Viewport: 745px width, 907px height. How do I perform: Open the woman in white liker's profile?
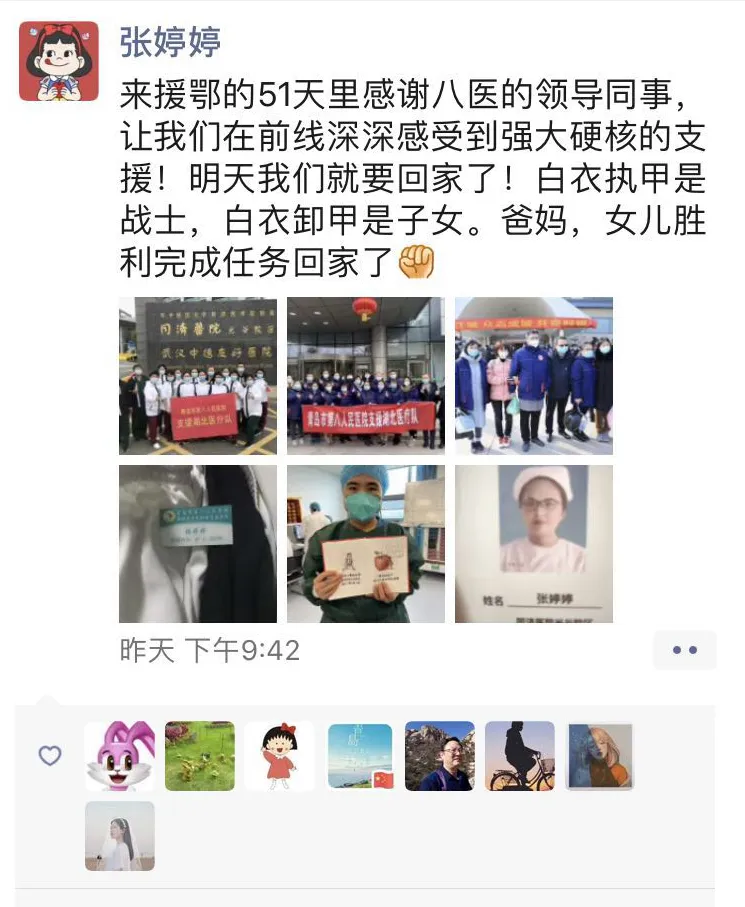(x=120, y=836)
